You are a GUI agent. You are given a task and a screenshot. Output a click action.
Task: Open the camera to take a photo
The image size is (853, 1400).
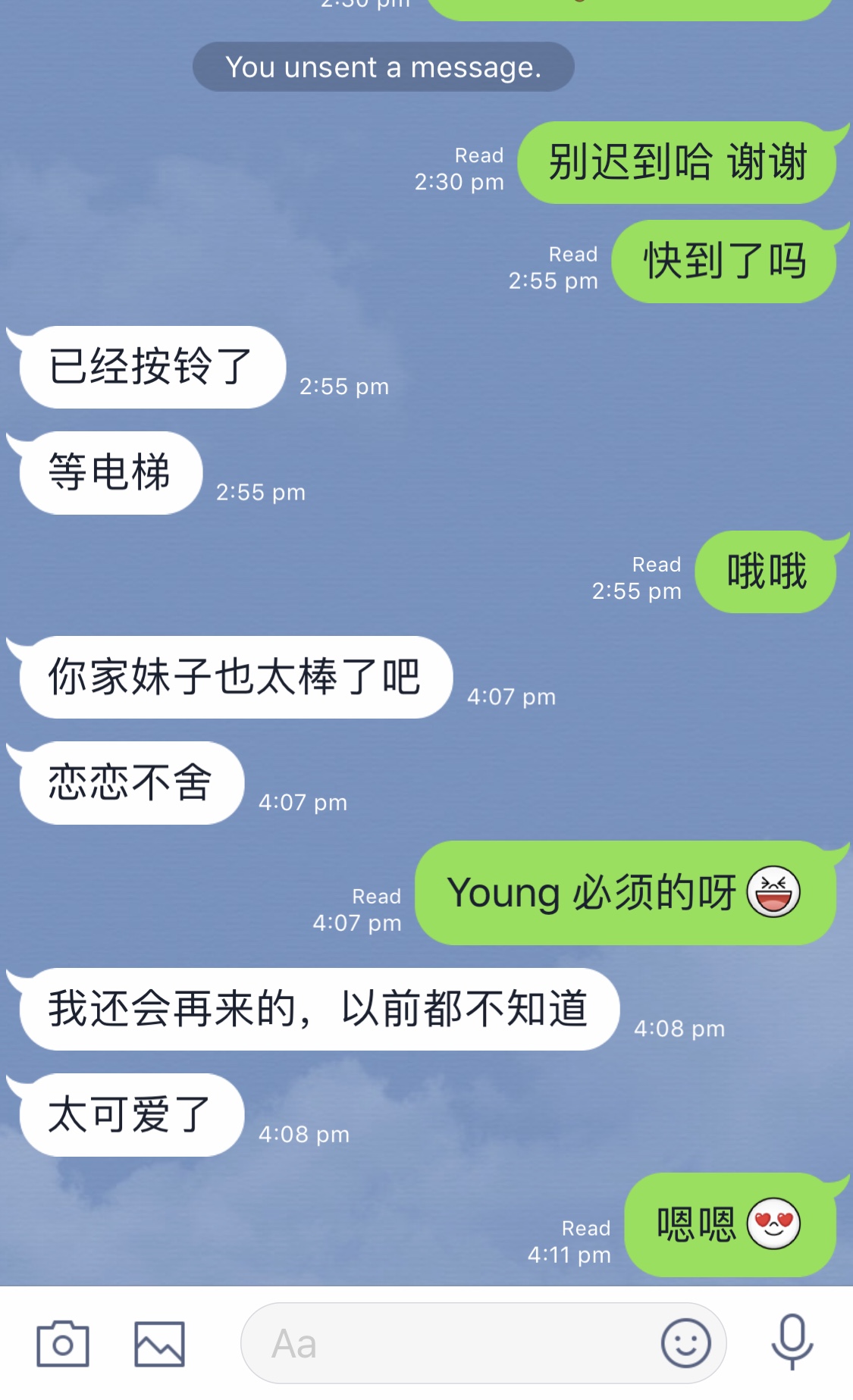tap(63, 1344)
